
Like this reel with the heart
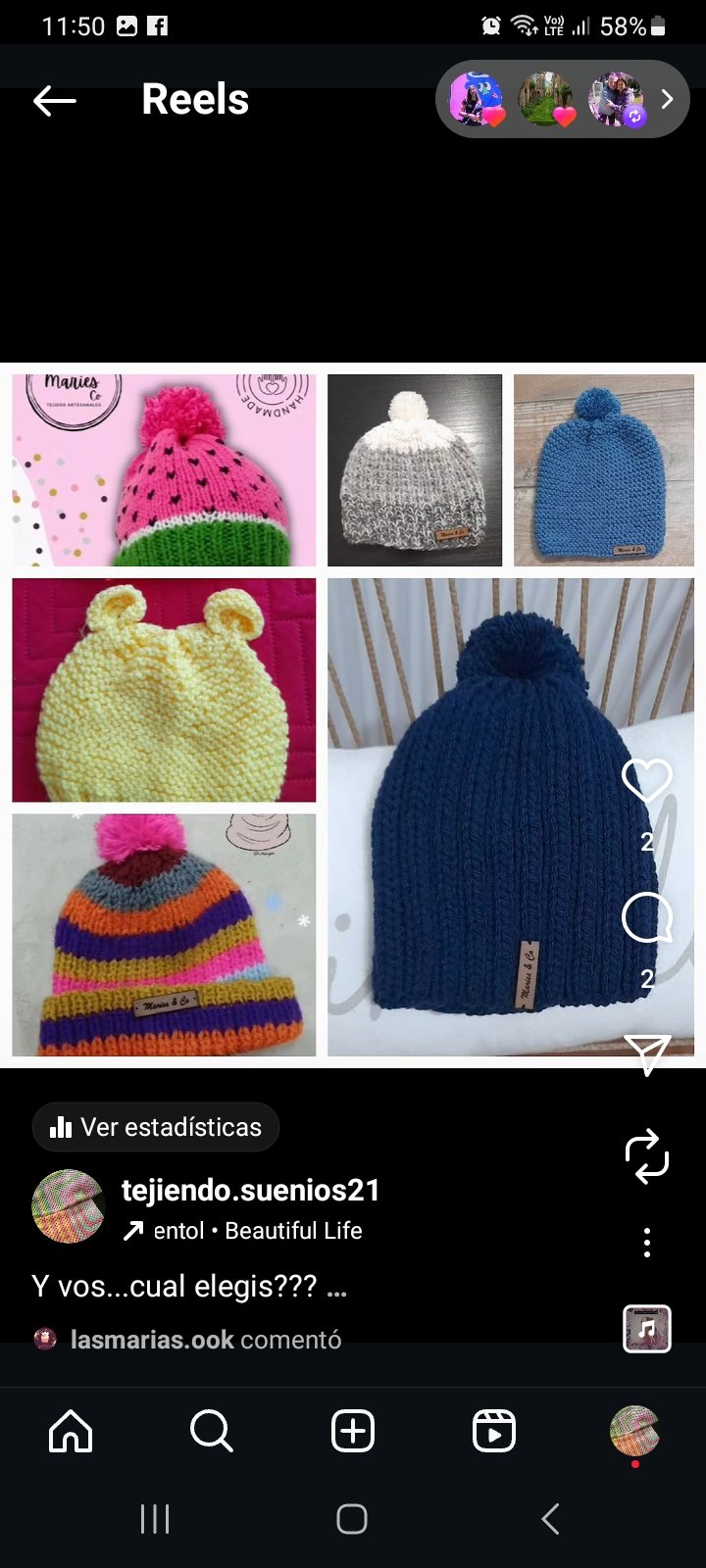646,781
